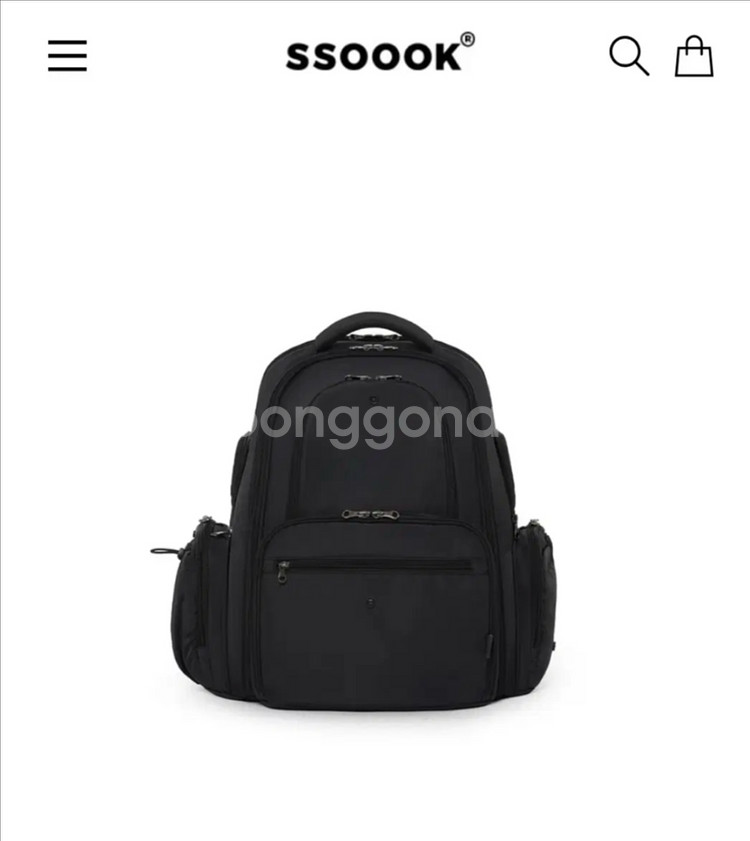The image size is (750, 841).
Task: View the shopping bag
Action: pyautogui.click(x=694, y=56)
